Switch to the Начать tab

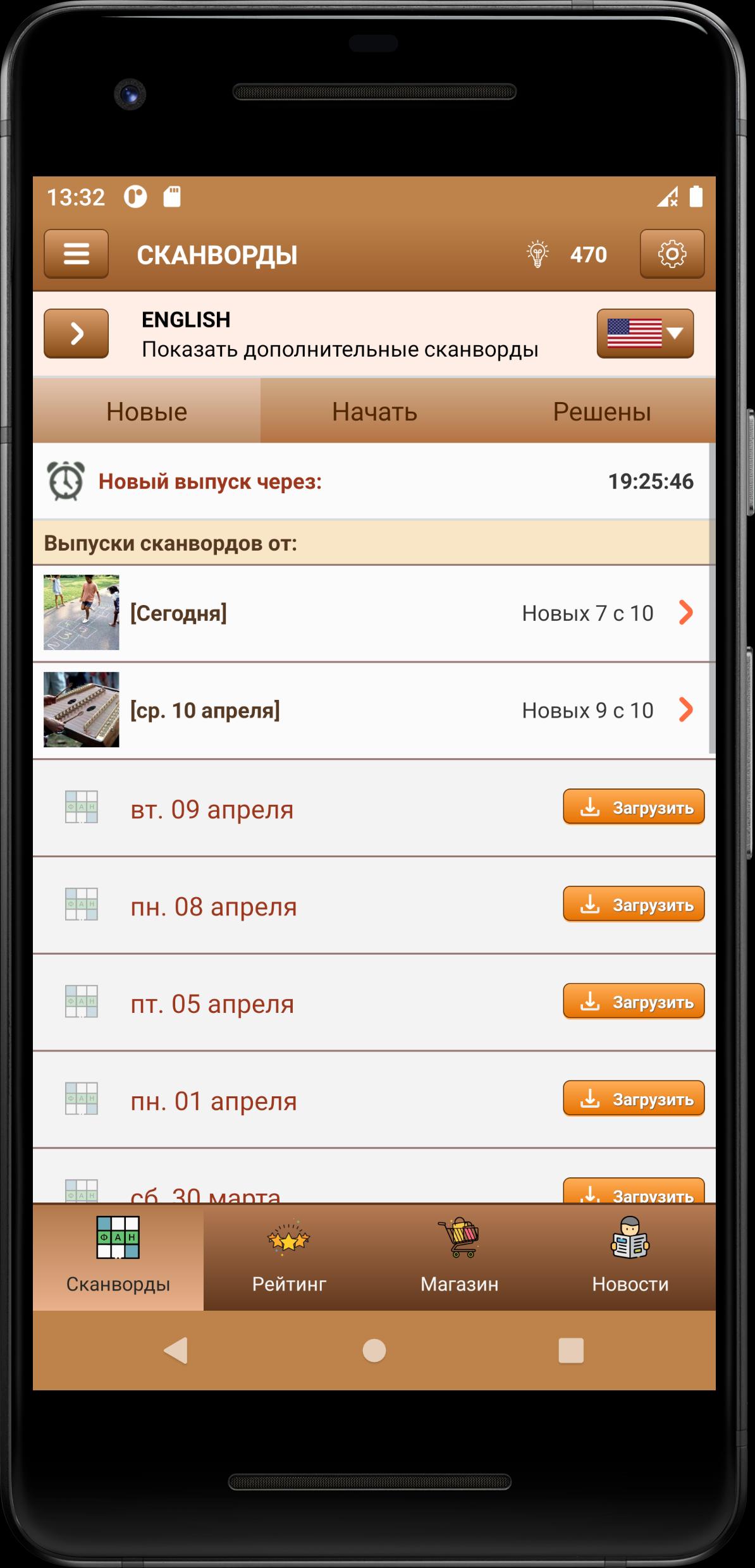coord(374,411)
